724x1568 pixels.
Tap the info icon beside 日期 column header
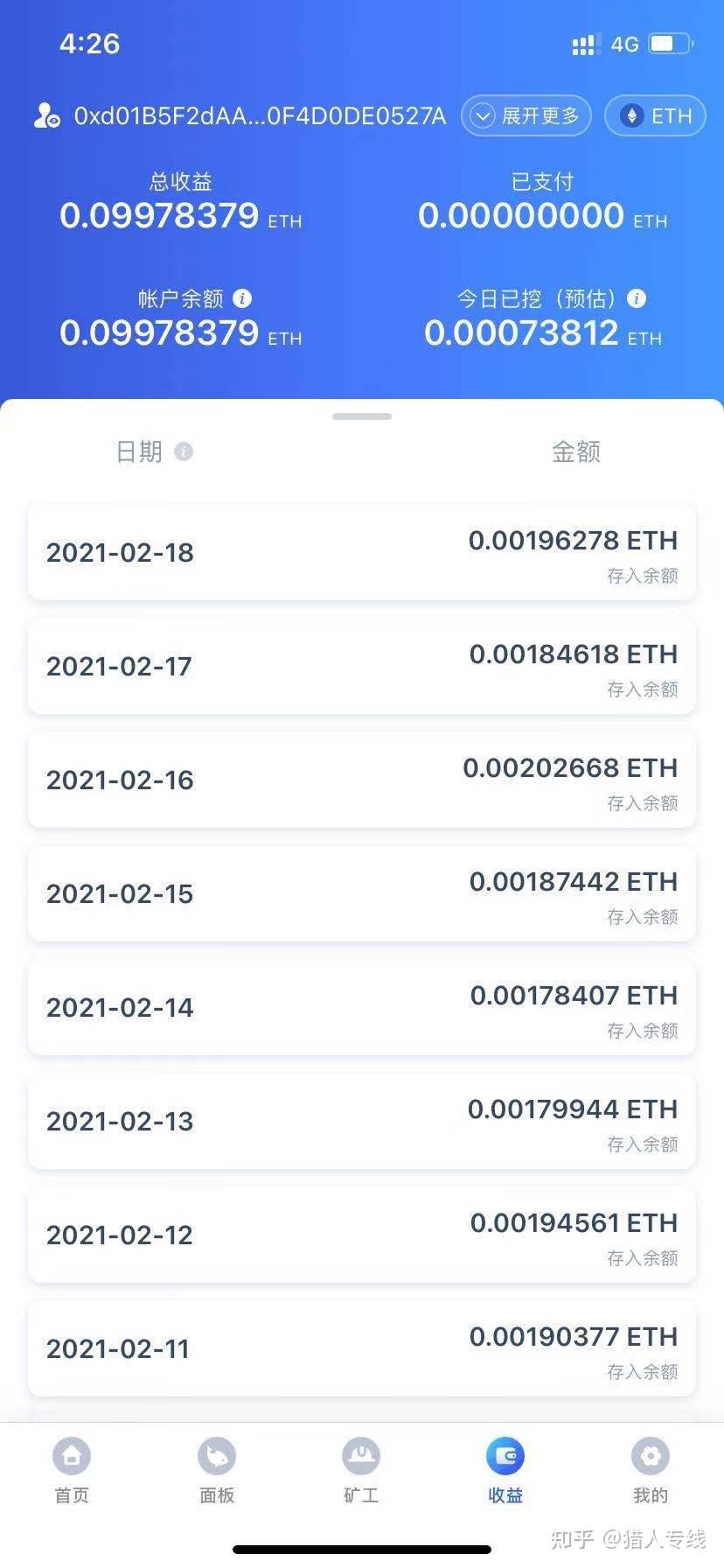coord(183,451)
